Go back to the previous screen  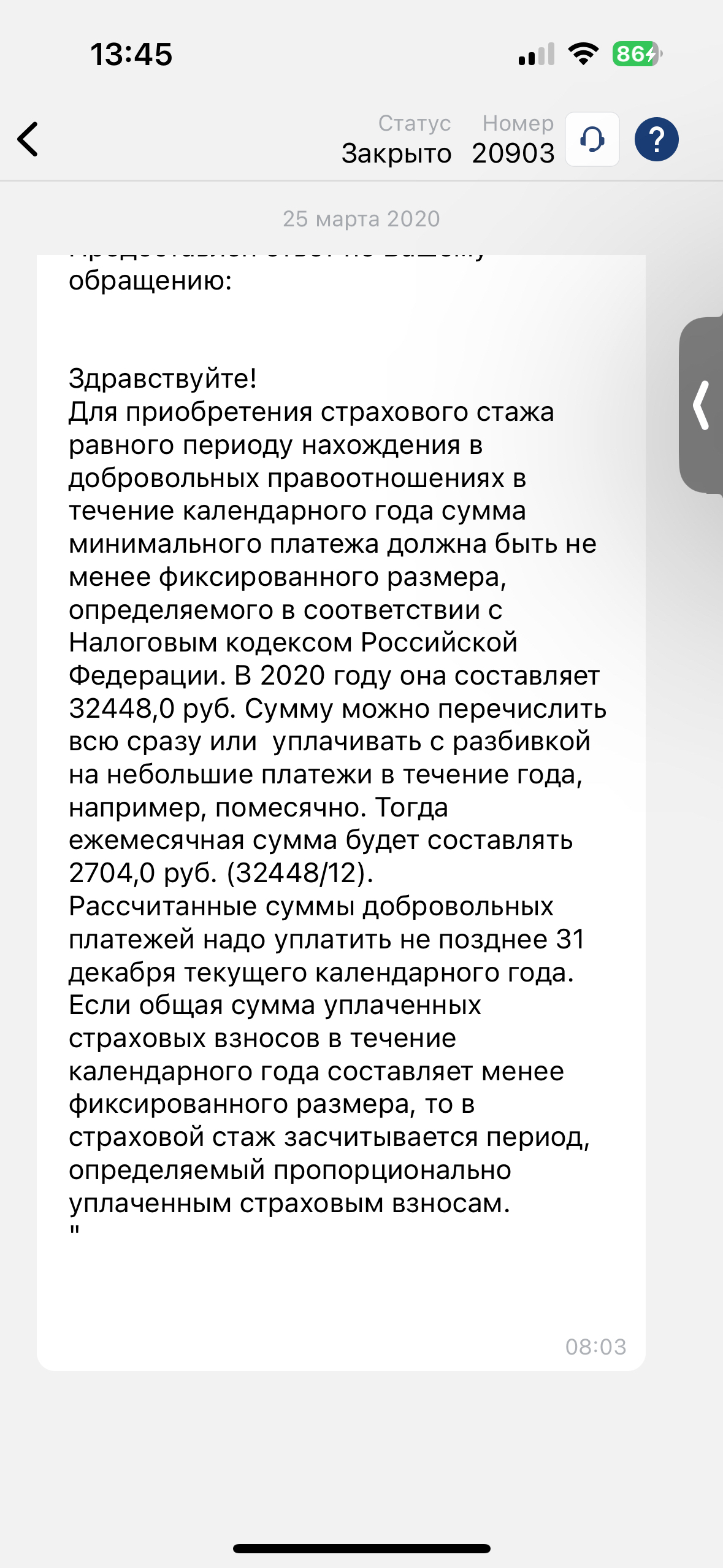(28, 139)
